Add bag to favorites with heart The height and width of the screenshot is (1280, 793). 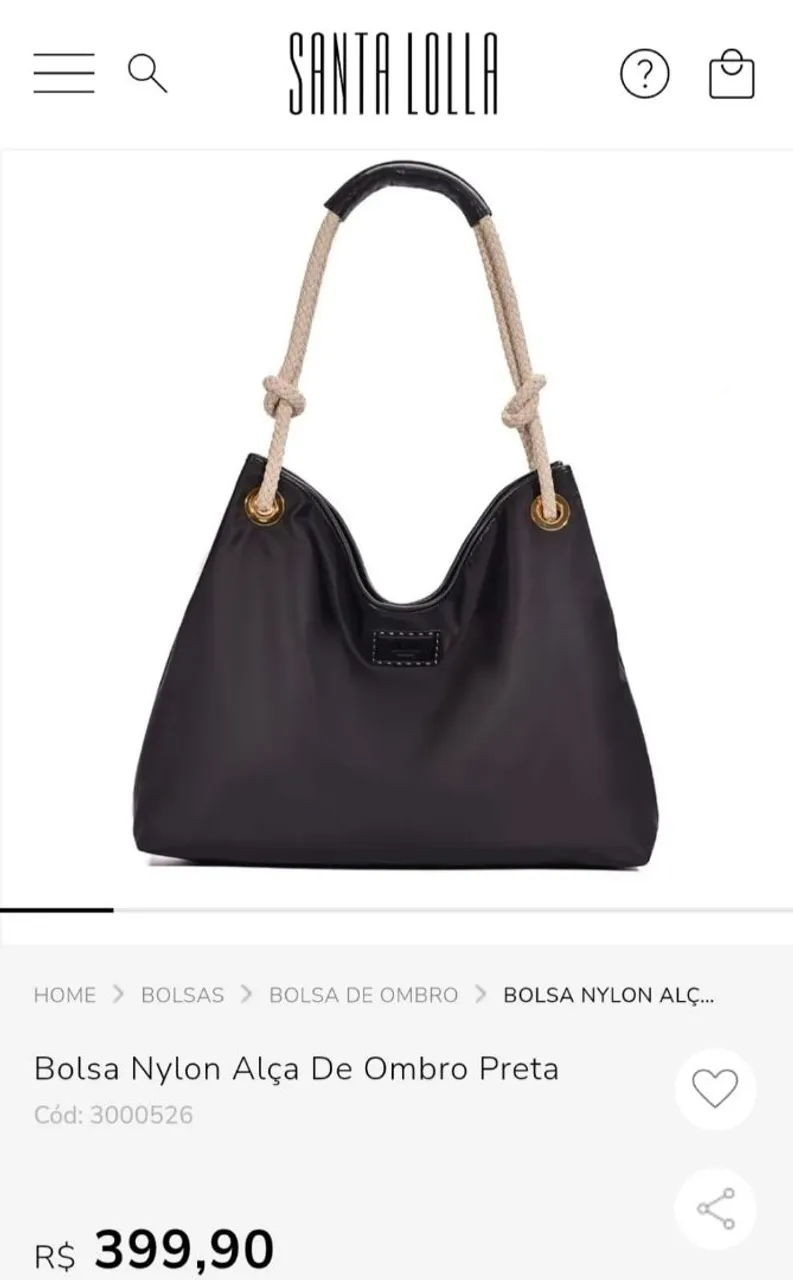pos(715,1089)
